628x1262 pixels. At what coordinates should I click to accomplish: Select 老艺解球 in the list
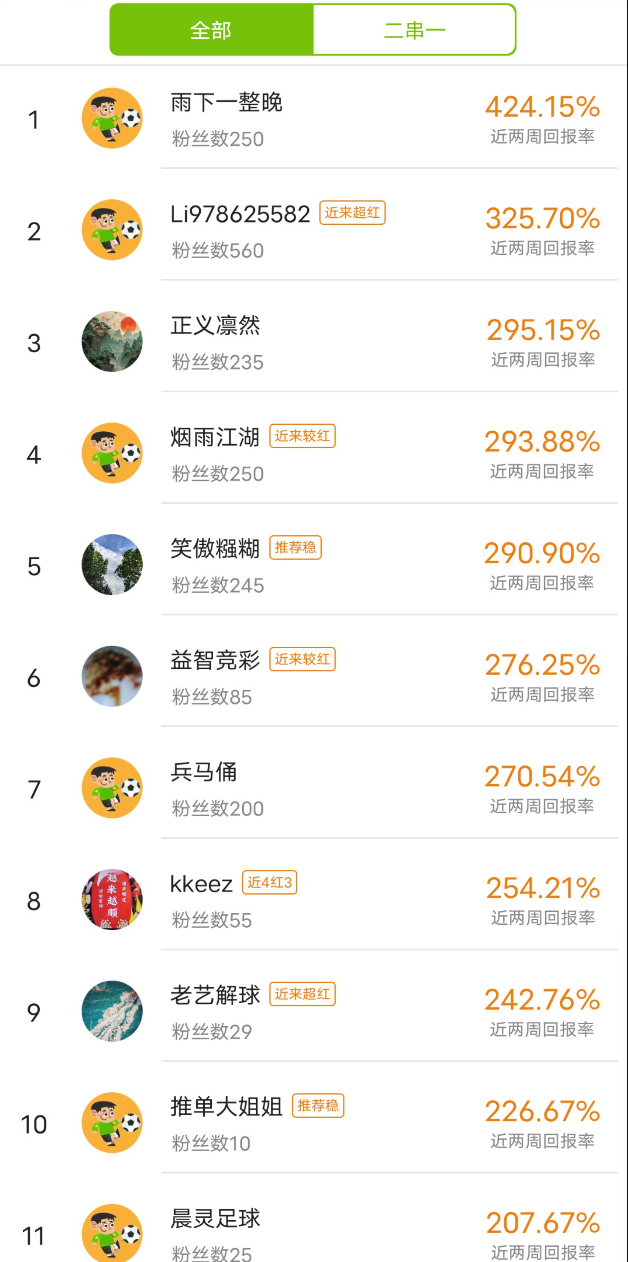(215, 996)
